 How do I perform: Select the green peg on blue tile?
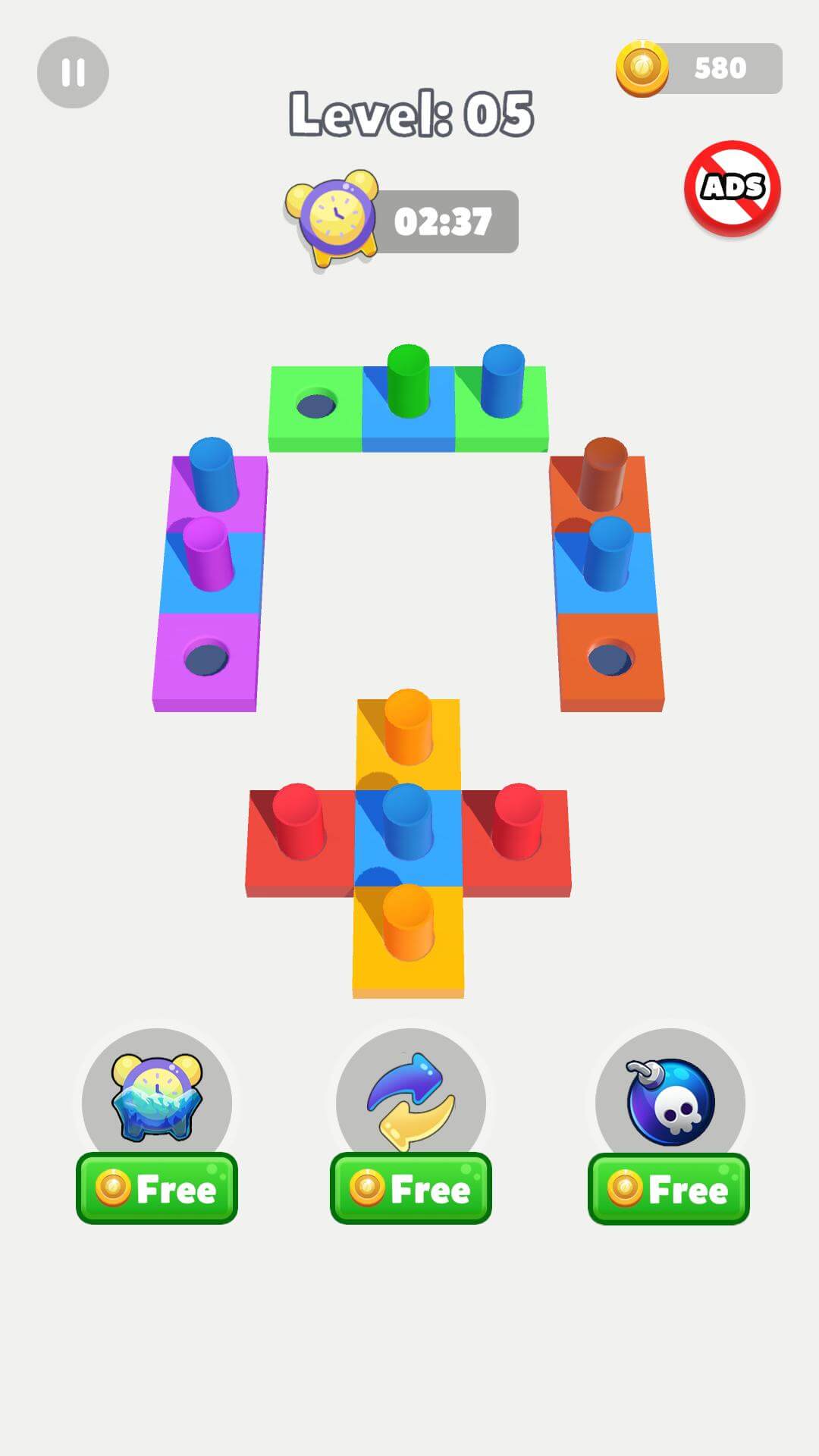408,381
